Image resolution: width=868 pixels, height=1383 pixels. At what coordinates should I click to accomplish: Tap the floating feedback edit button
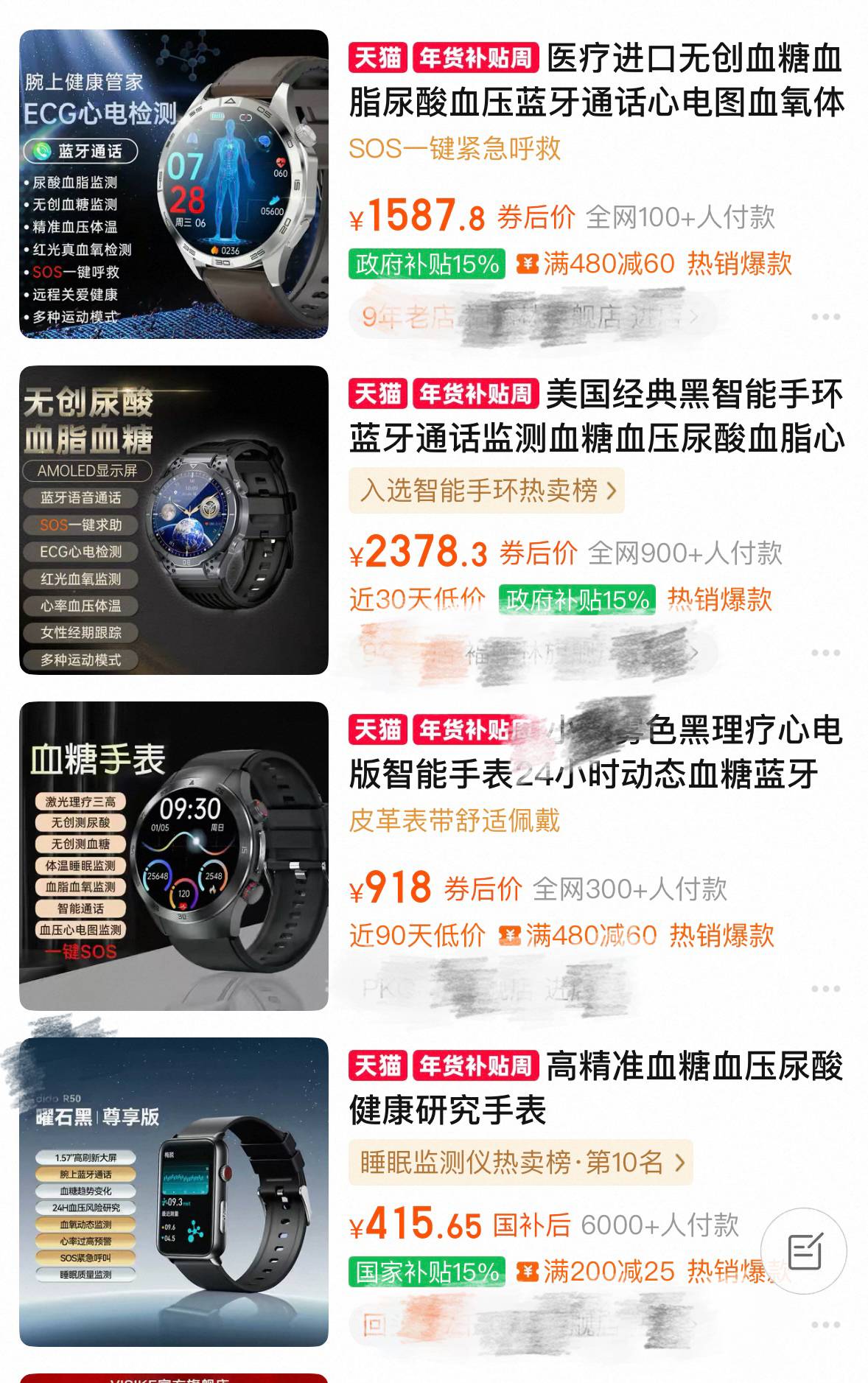[804, 1250]
